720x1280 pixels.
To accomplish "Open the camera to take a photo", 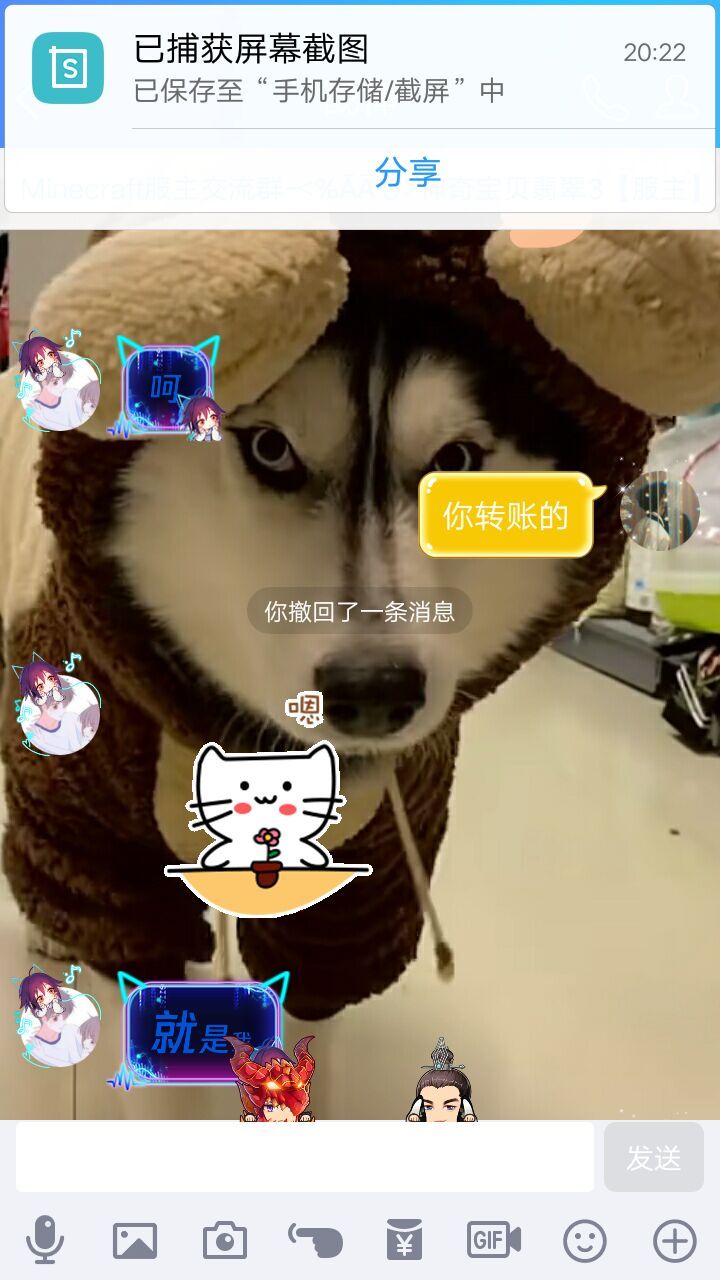I will pyautogui.click(x=225, y=1241).
